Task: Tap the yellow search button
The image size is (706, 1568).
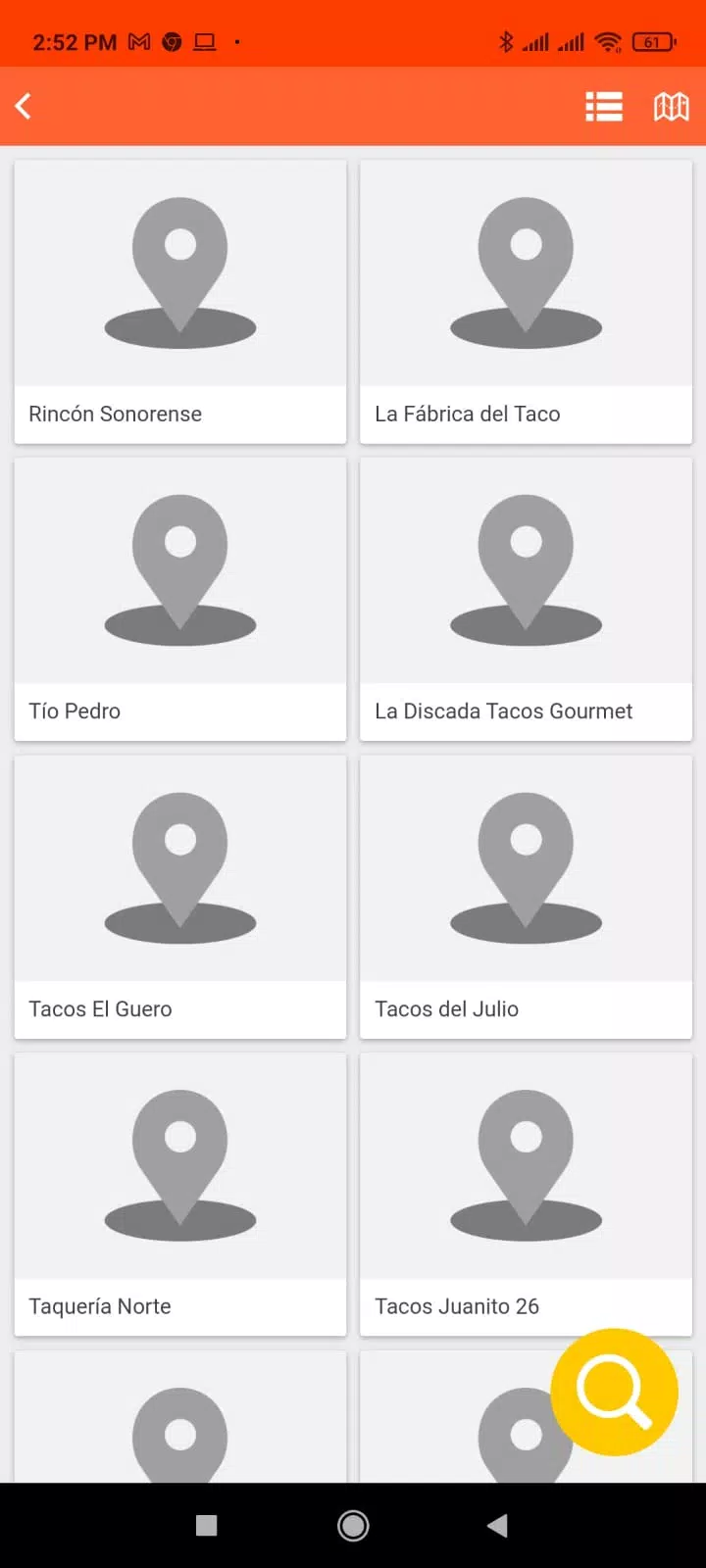Action: (615, 1392)
